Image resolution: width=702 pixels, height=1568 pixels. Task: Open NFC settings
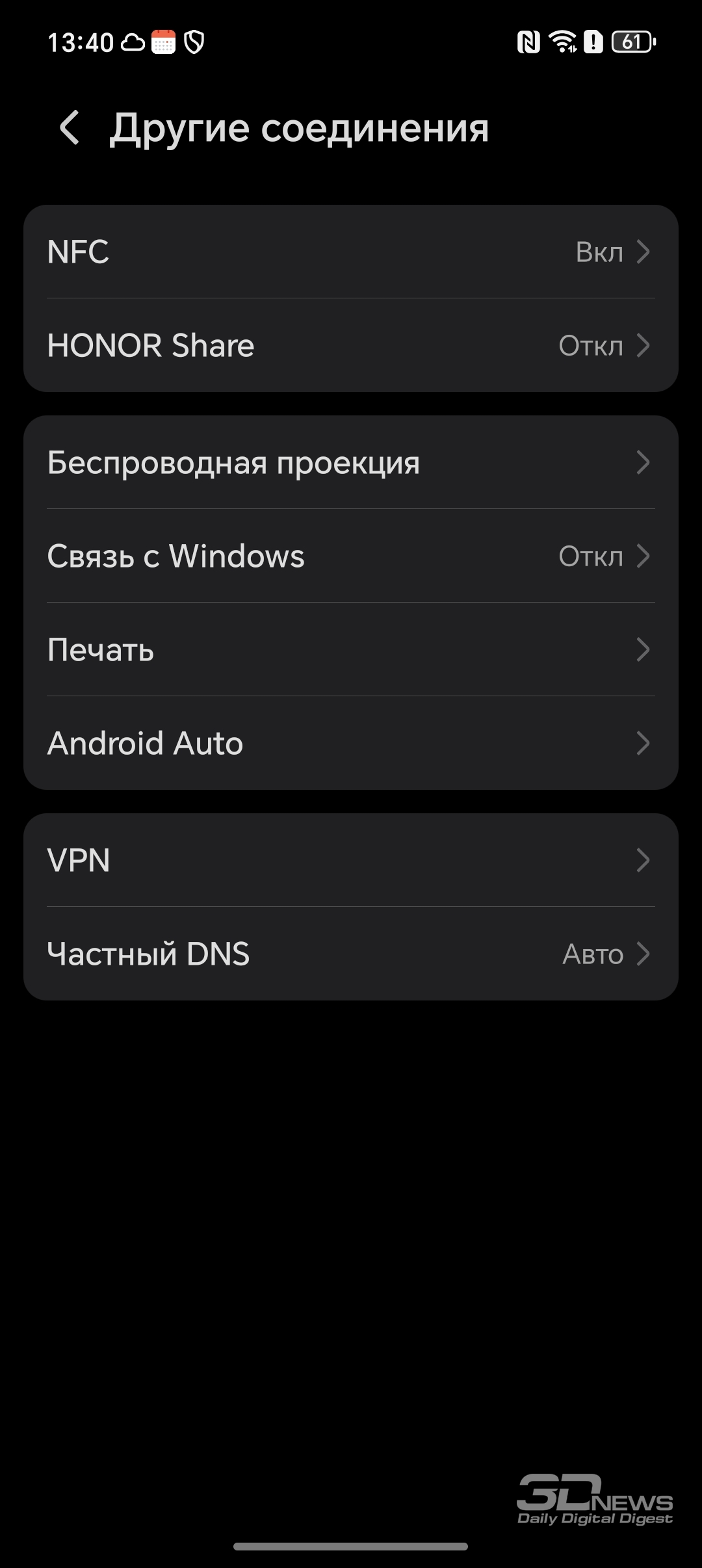tap(351, 252)
